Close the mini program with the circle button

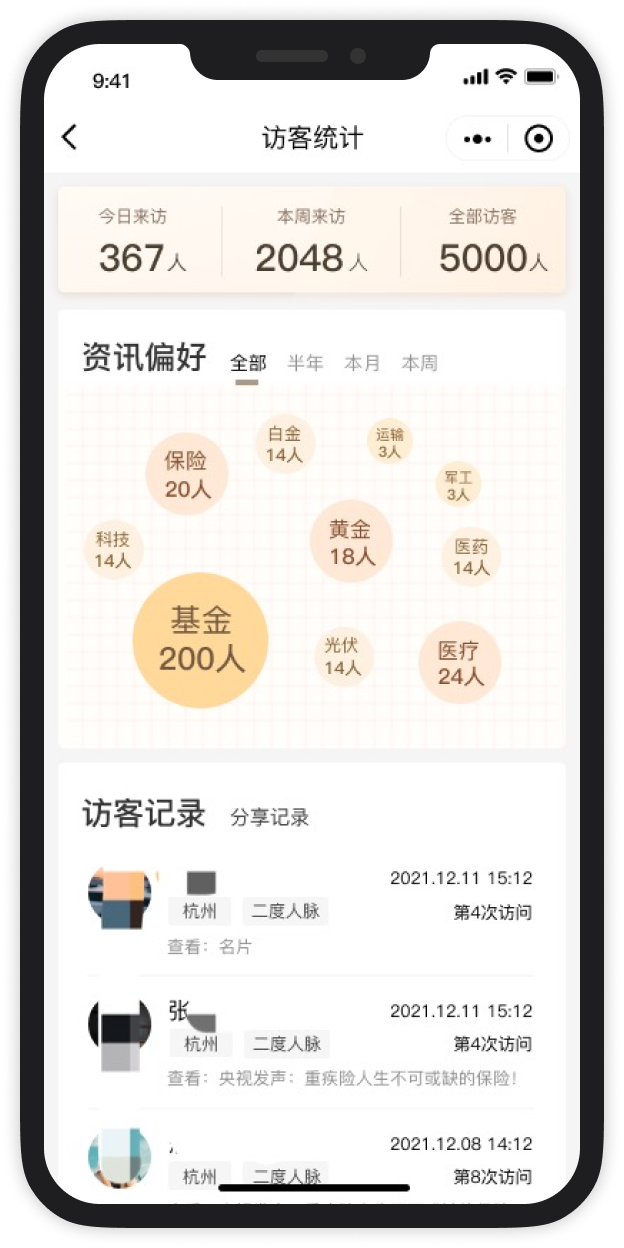(539, 139)
